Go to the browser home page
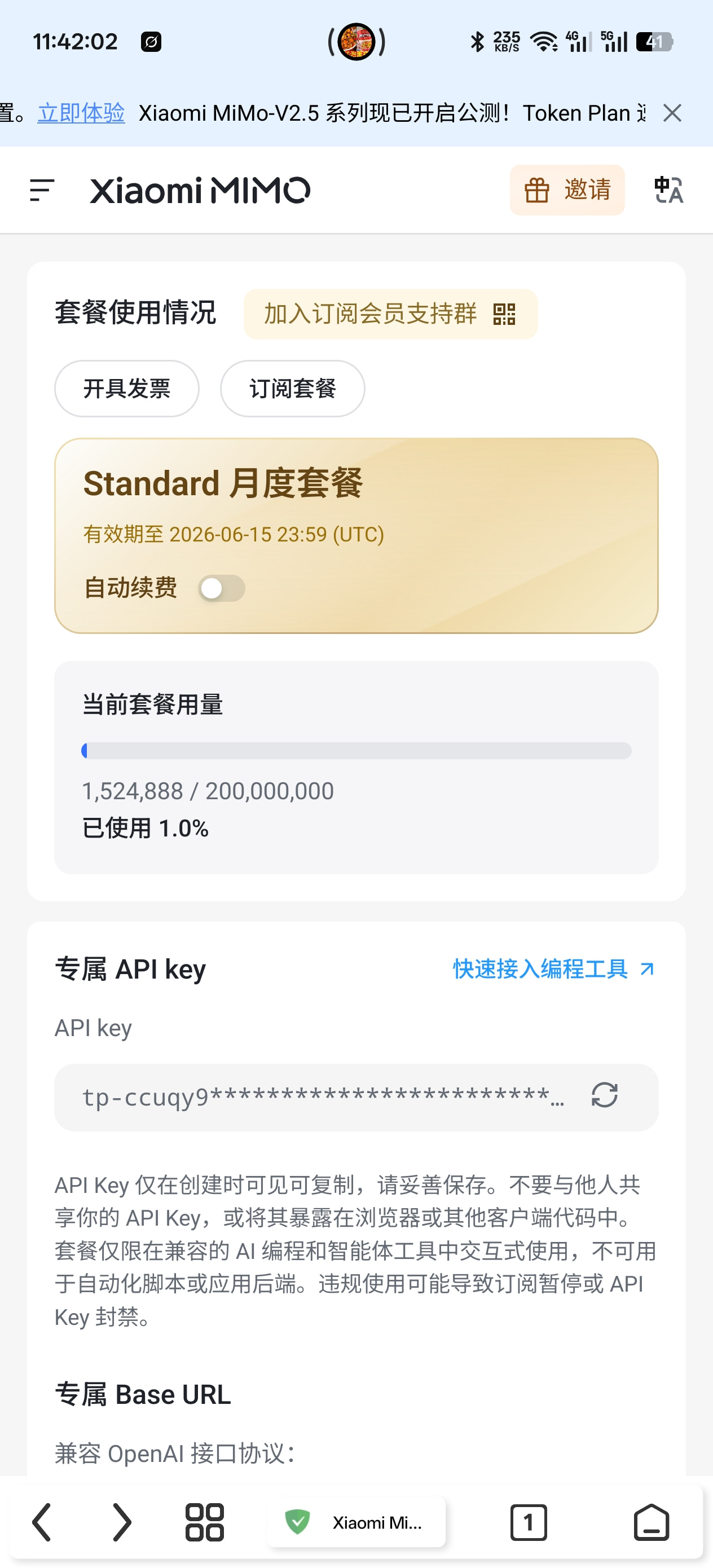713x1568 pixels. [x=651, y=1522]
